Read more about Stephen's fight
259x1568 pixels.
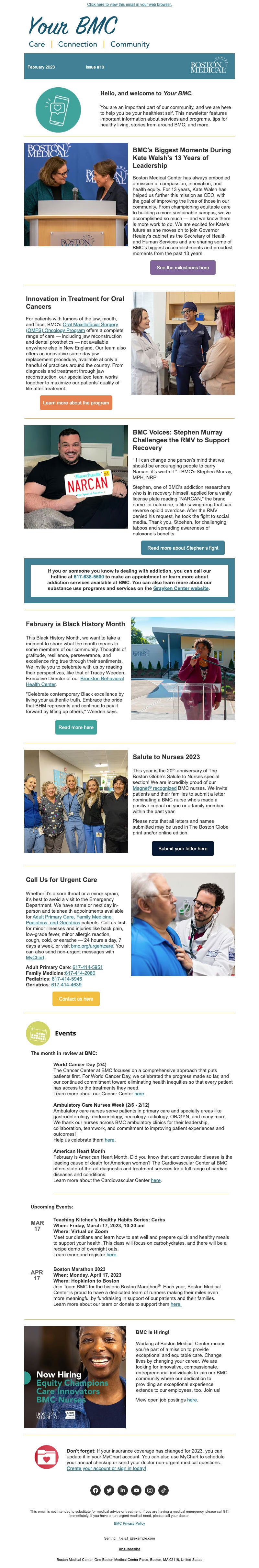(x=182, y=548)
